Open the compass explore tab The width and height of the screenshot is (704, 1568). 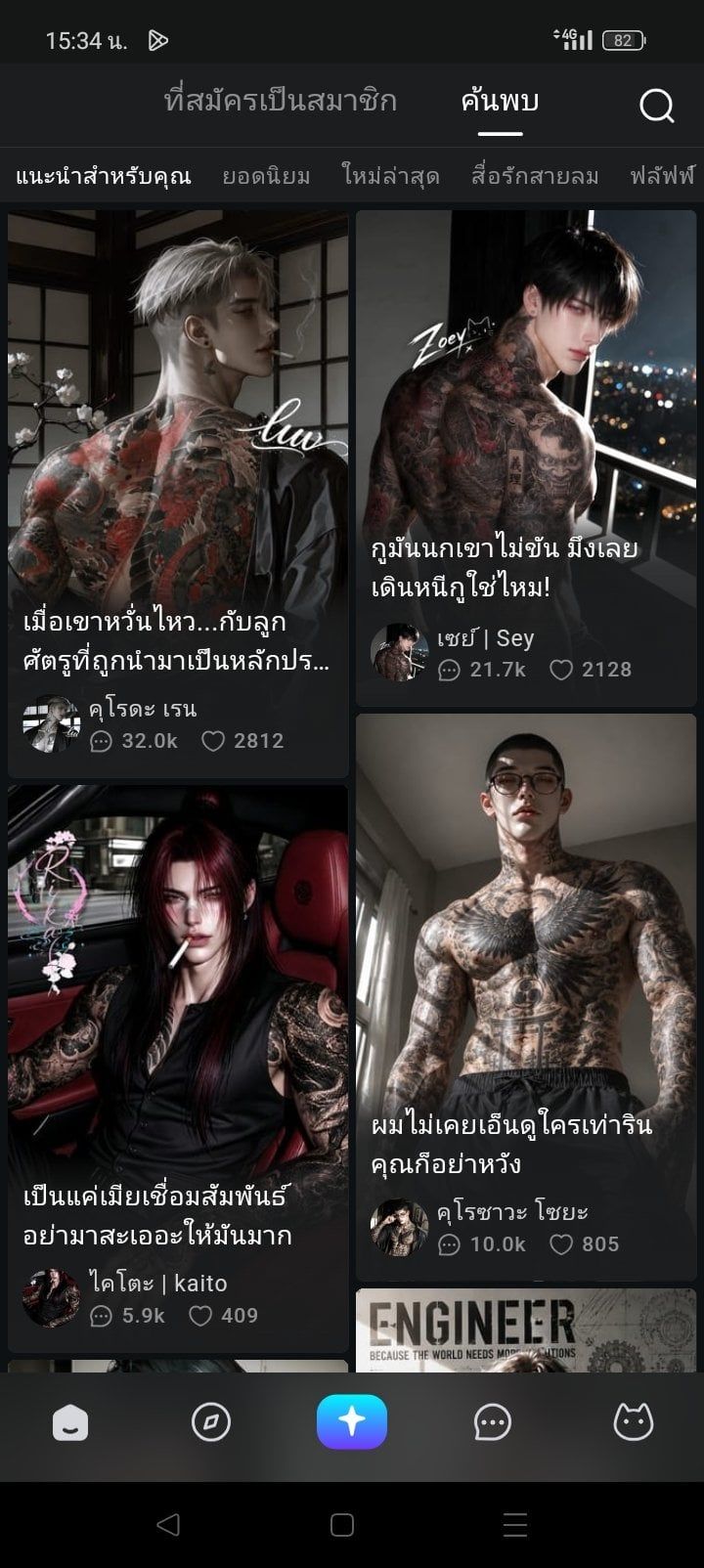click(211, 1422)
